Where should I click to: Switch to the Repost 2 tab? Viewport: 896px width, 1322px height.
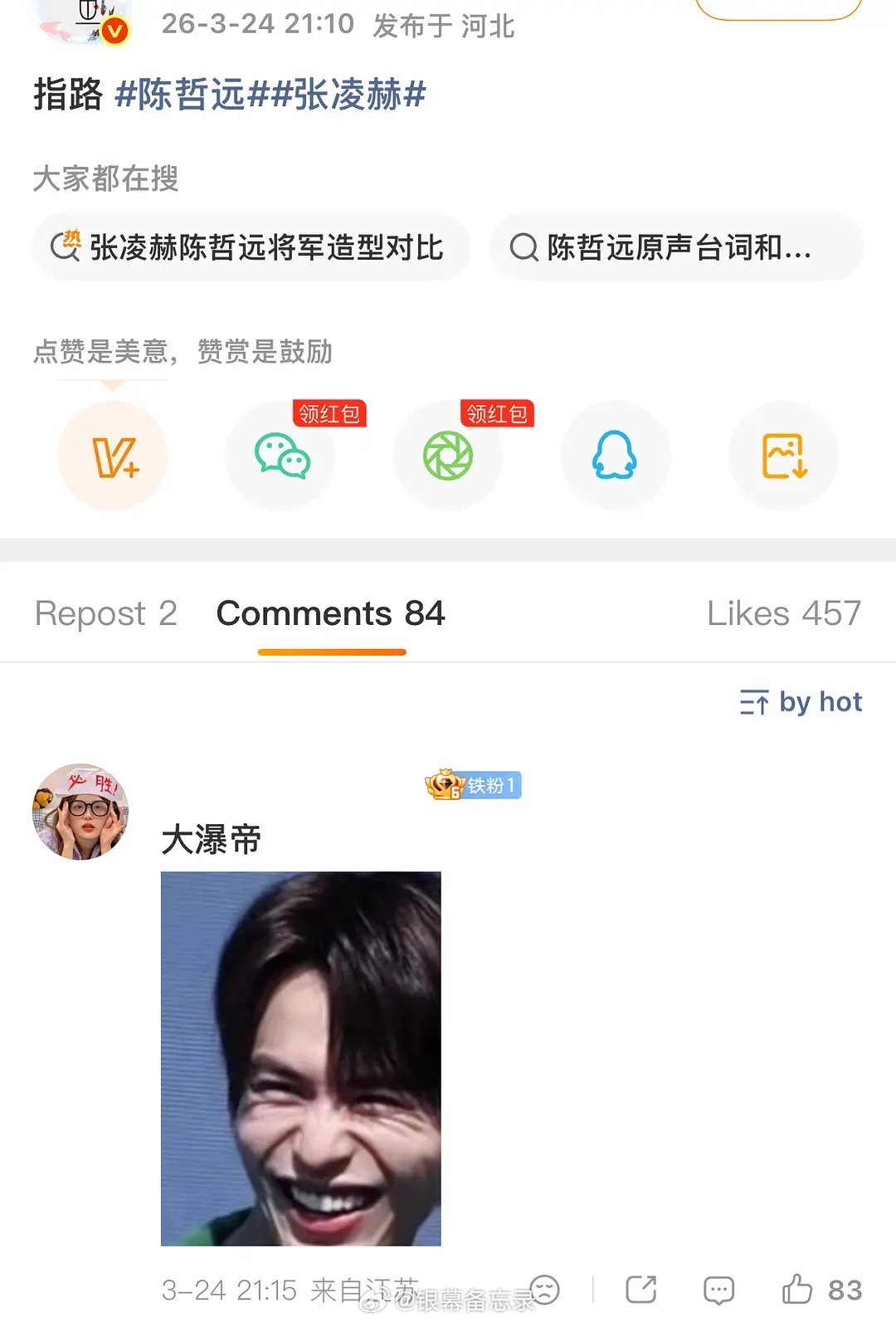pos(105,614)
